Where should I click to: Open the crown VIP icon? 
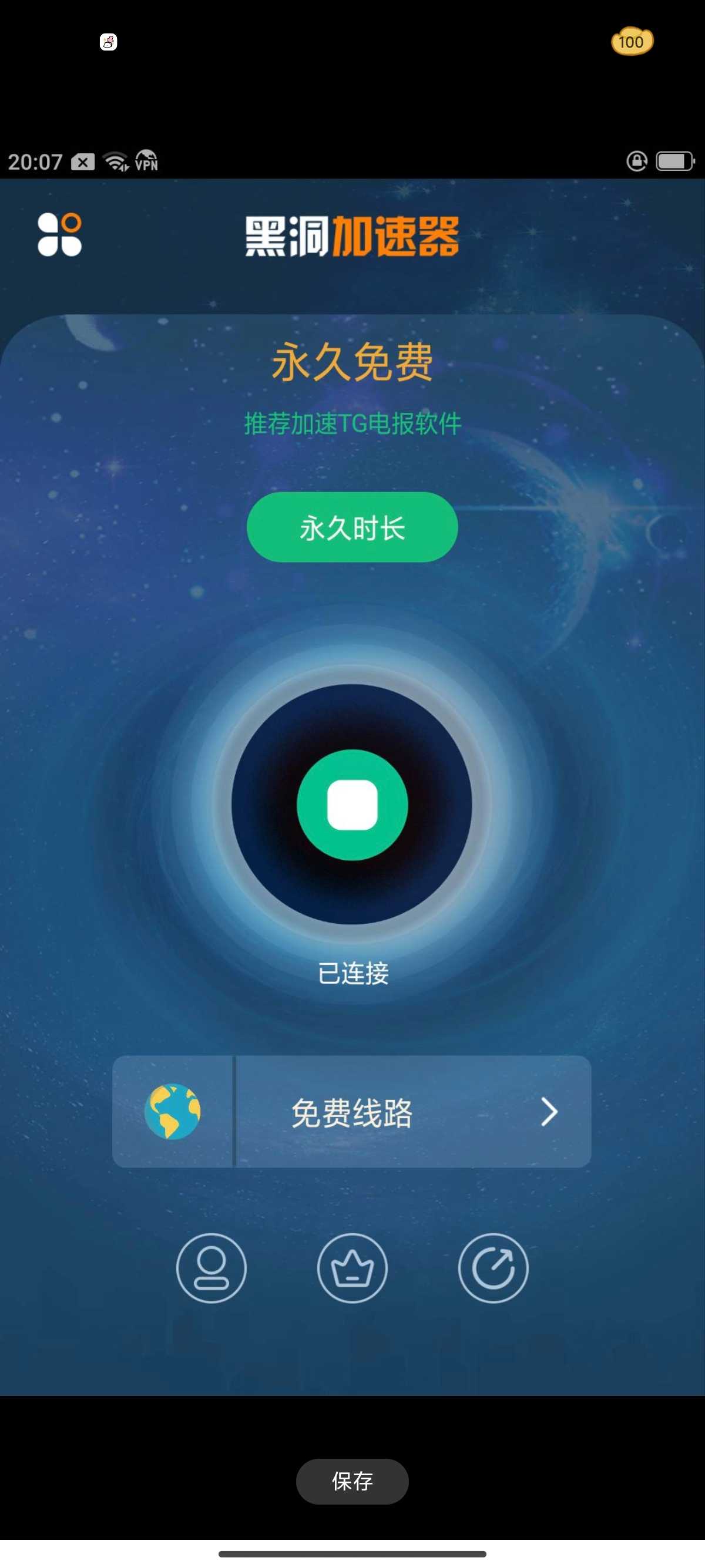coord(352,1268)
